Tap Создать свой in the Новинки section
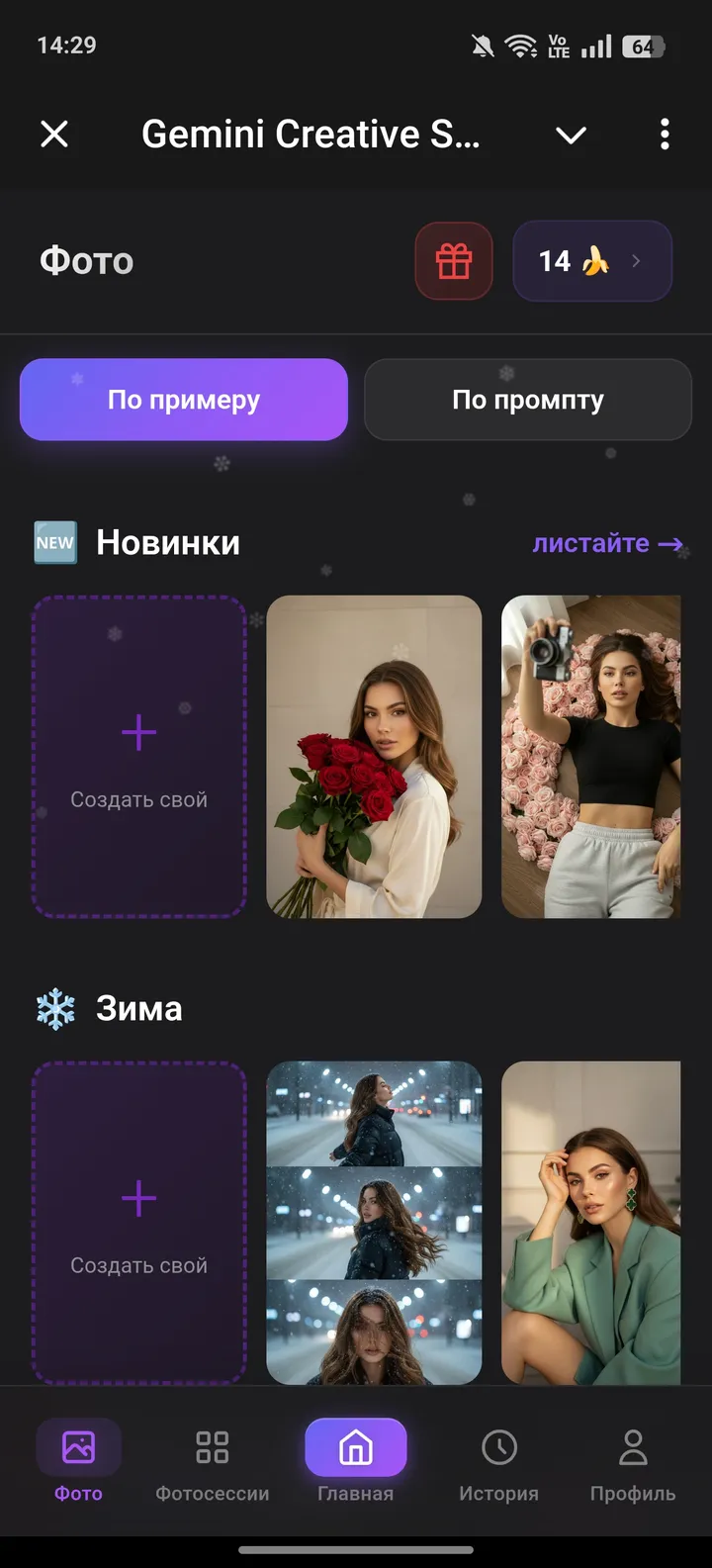The width and height of the screenshot is (712, 1568). [138, 755]
